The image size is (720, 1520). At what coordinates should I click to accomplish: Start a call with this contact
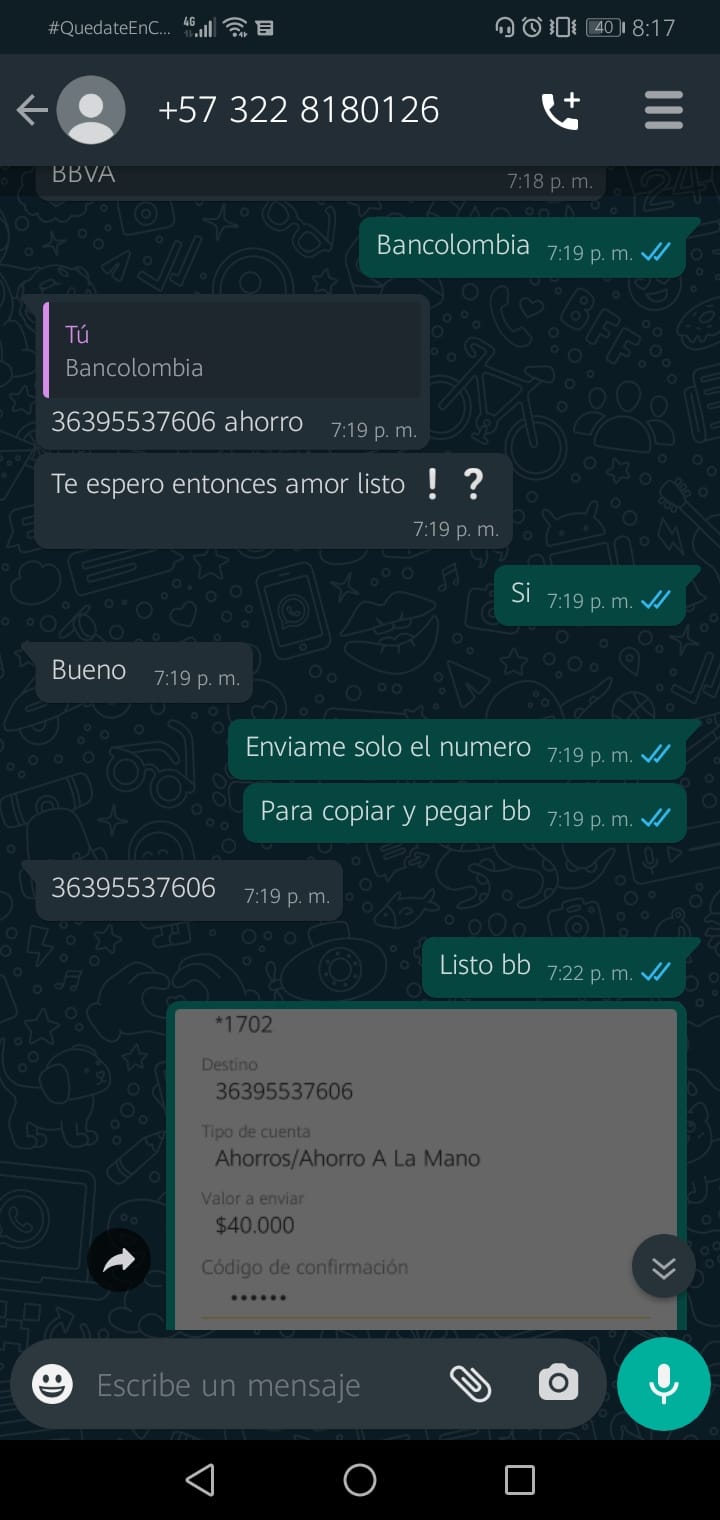560,110
